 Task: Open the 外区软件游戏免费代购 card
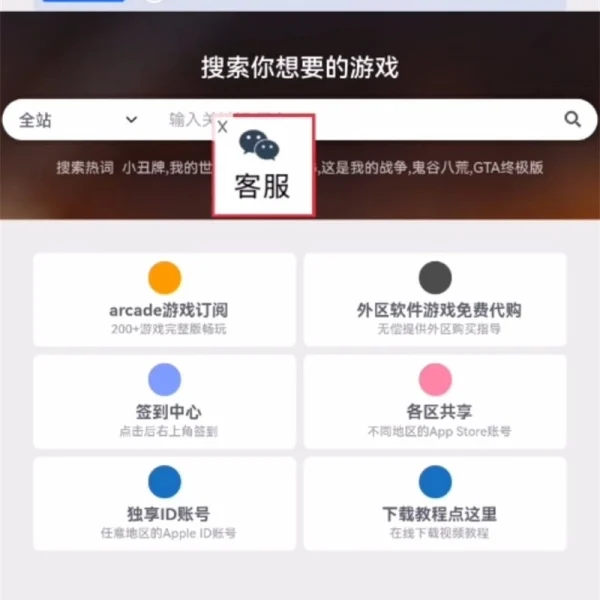(435, 297)
